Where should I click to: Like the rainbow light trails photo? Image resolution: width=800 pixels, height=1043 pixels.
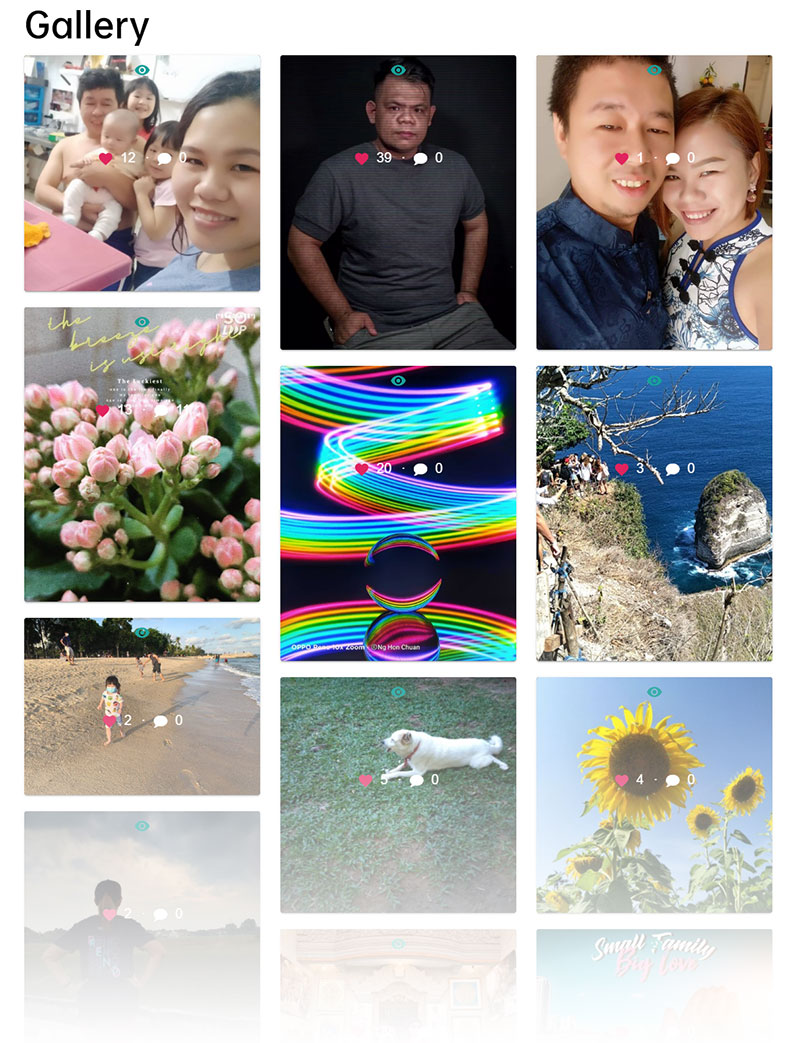click(x=362, y=469)
